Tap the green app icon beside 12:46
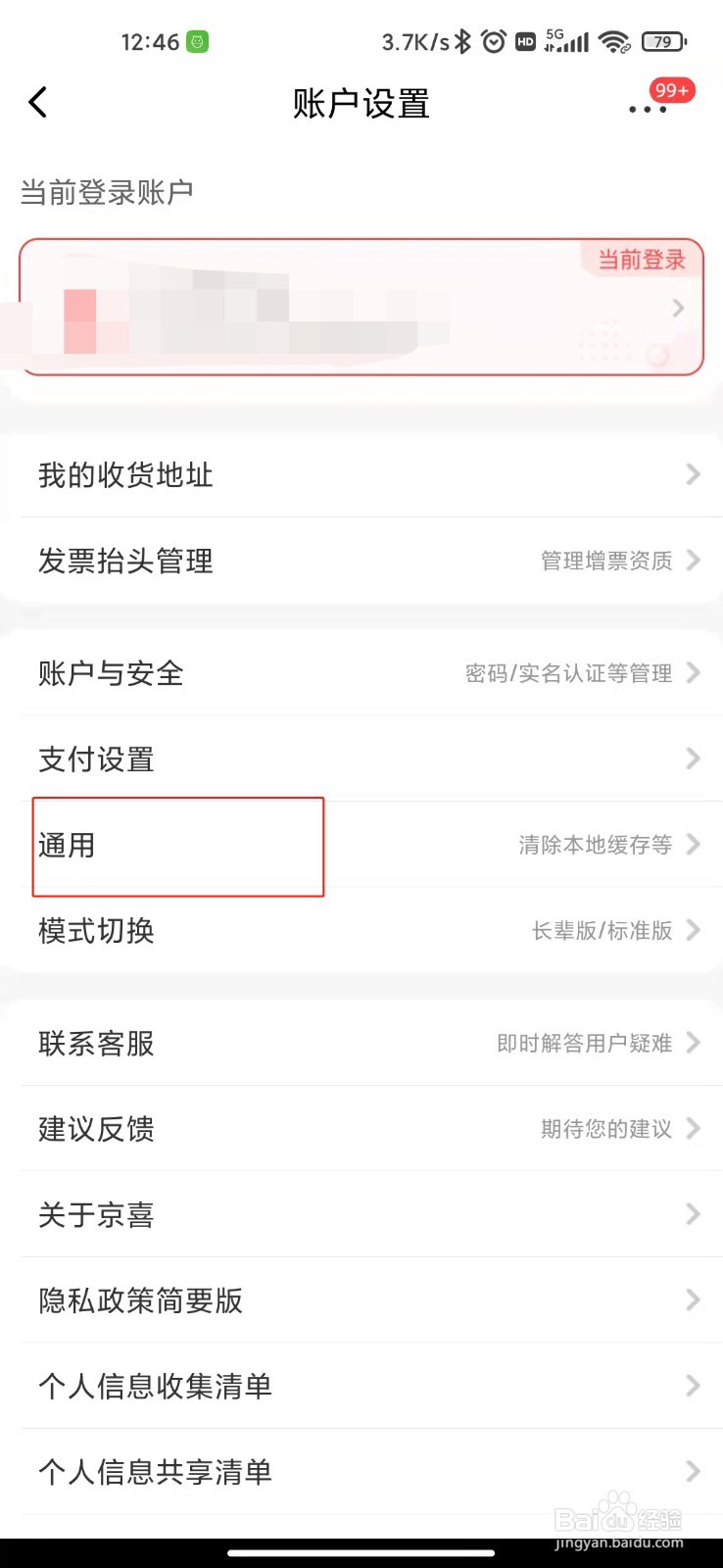The height and width of the screenshot is (1568, 723). [197, 41]
